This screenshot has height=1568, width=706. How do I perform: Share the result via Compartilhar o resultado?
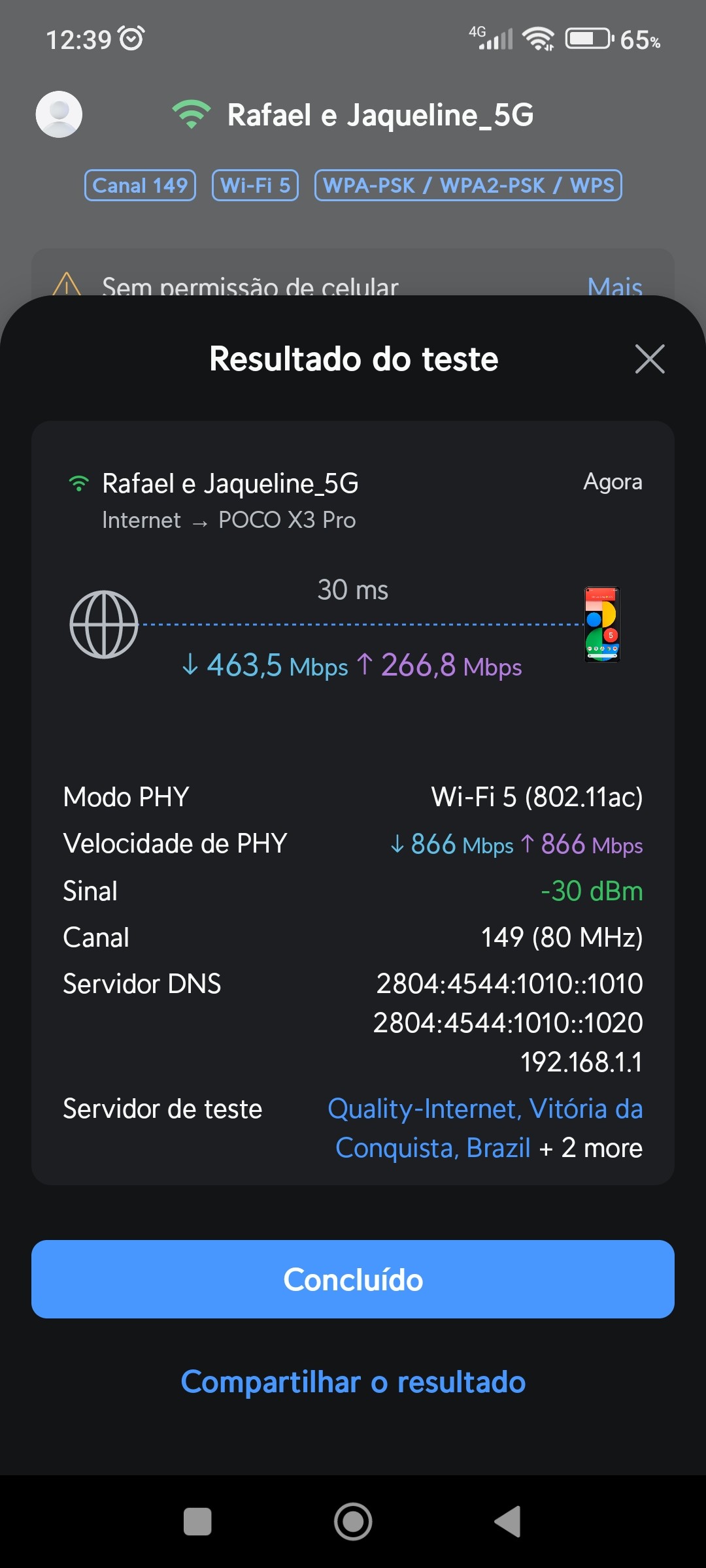(x=353, y=1382)
